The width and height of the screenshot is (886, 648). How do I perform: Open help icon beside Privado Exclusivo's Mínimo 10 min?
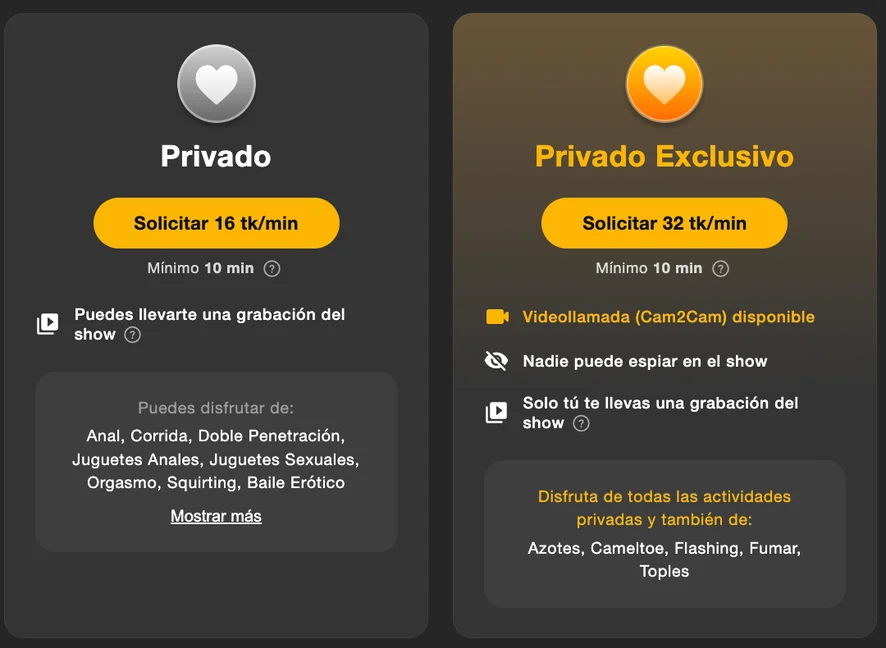(720, 269)
